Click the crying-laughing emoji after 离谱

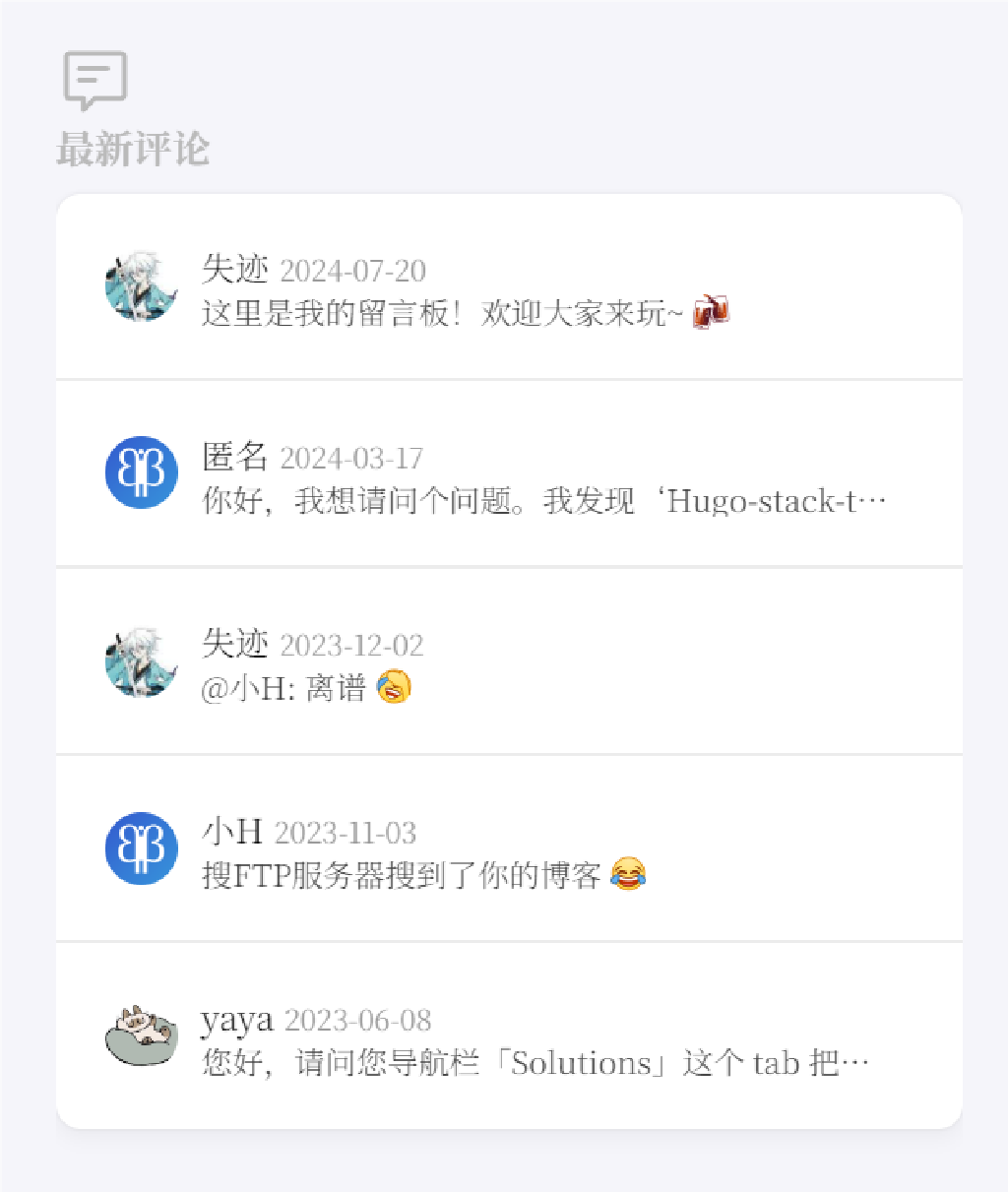(x=393, y=687)
